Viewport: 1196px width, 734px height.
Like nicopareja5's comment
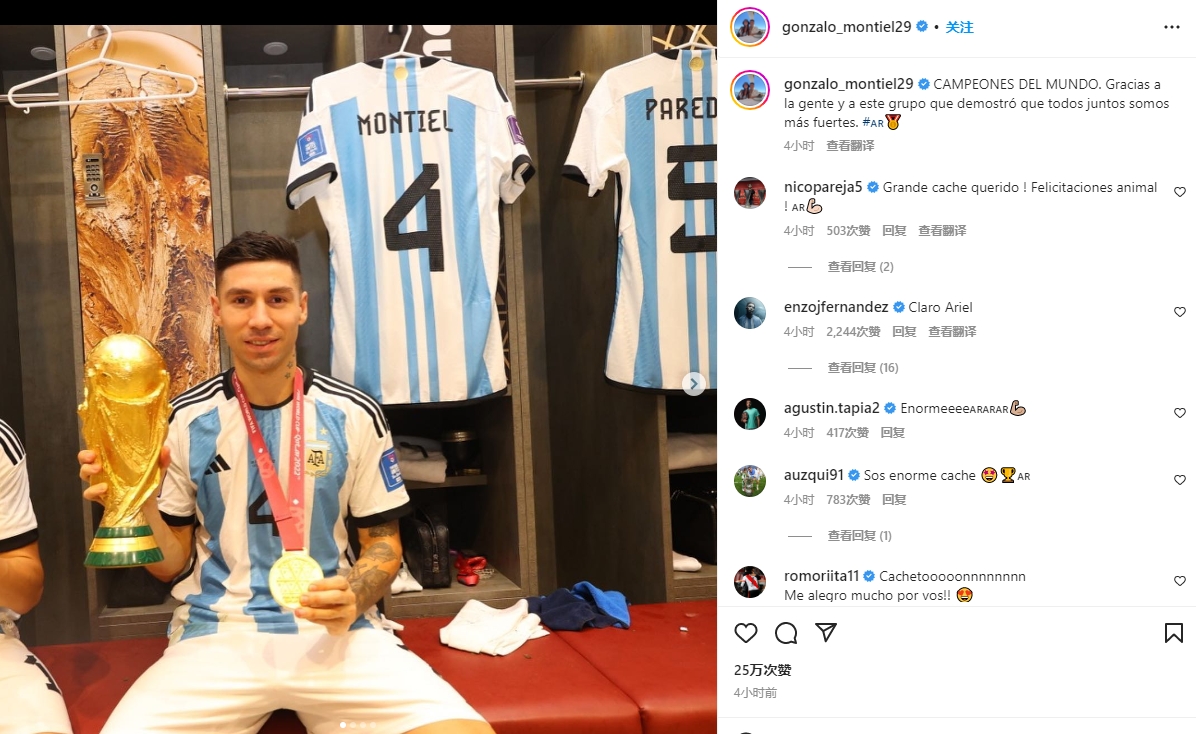(1180, 192)
